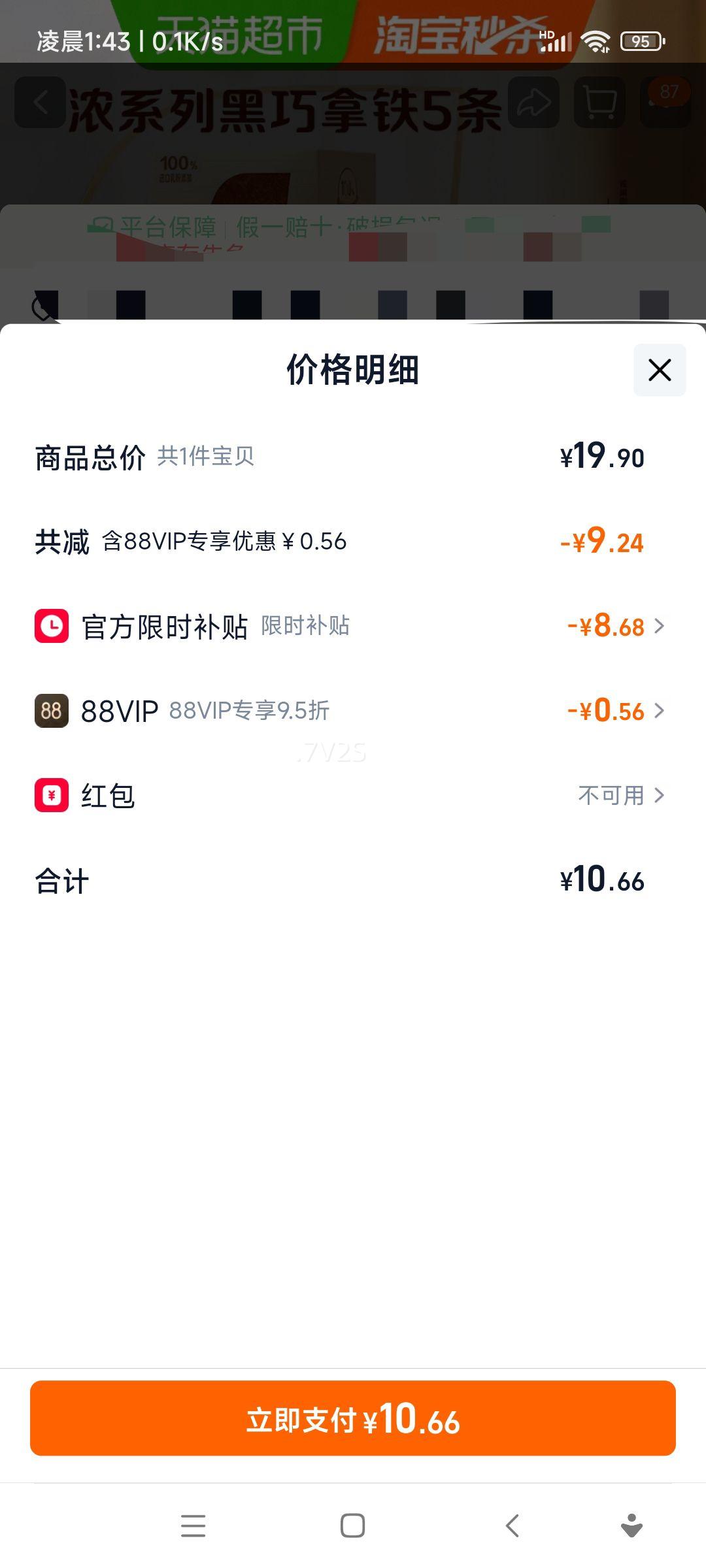Screen dimensions: 706x1568
Task: Open the 红包 不可用 details
Action: 660,795
